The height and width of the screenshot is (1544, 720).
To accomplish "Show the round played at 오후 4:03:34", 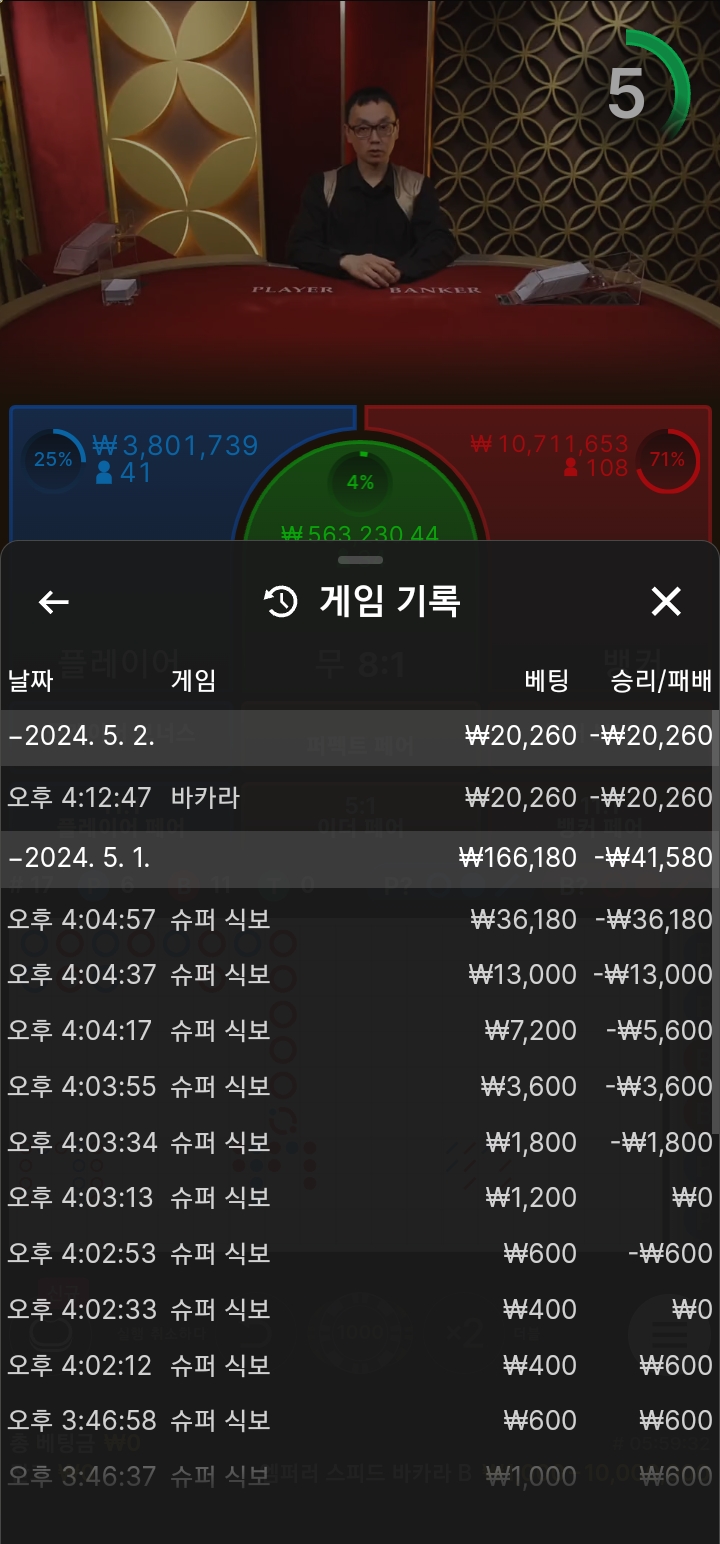I will pyautogui.click(x=360, y=1142).
